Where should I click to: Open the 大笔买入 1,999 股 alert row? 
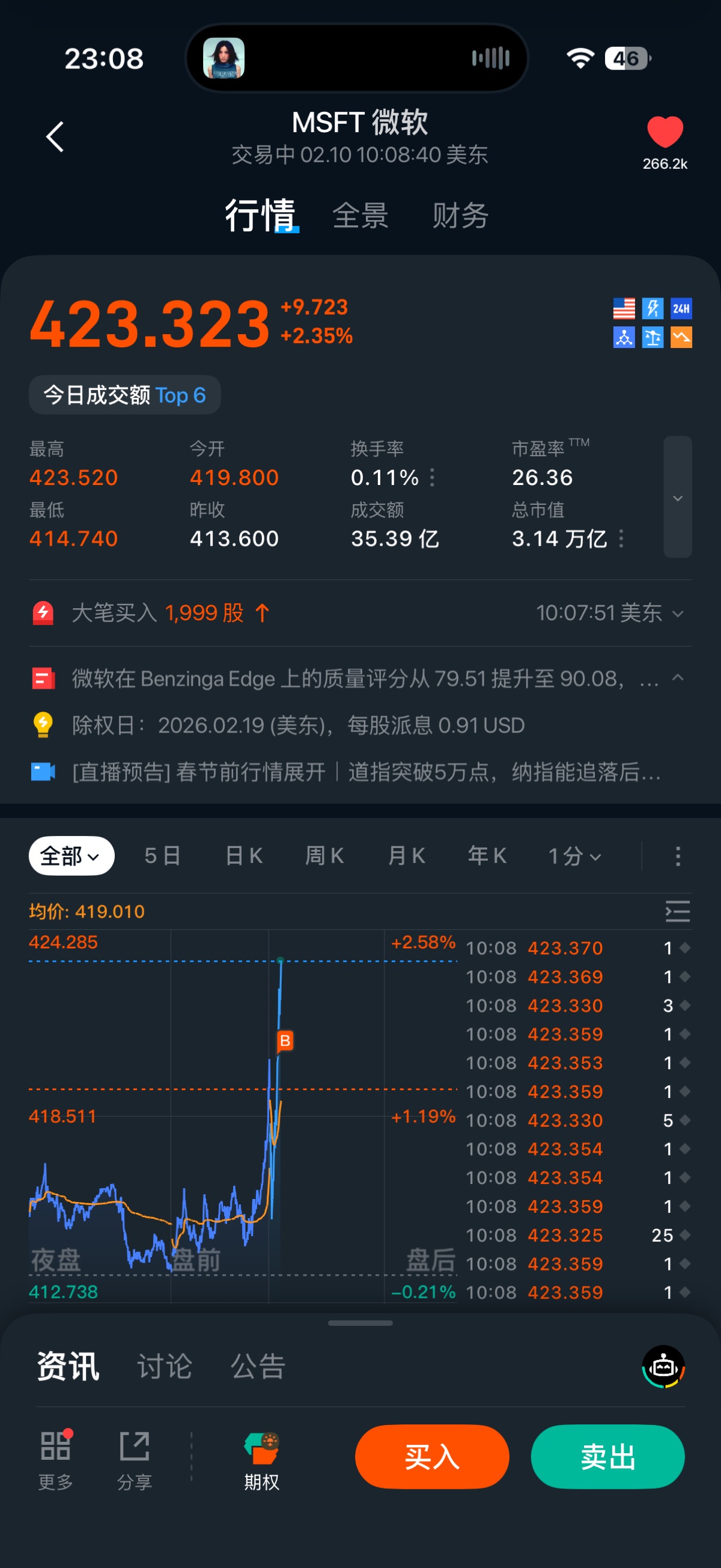[359, 613]
